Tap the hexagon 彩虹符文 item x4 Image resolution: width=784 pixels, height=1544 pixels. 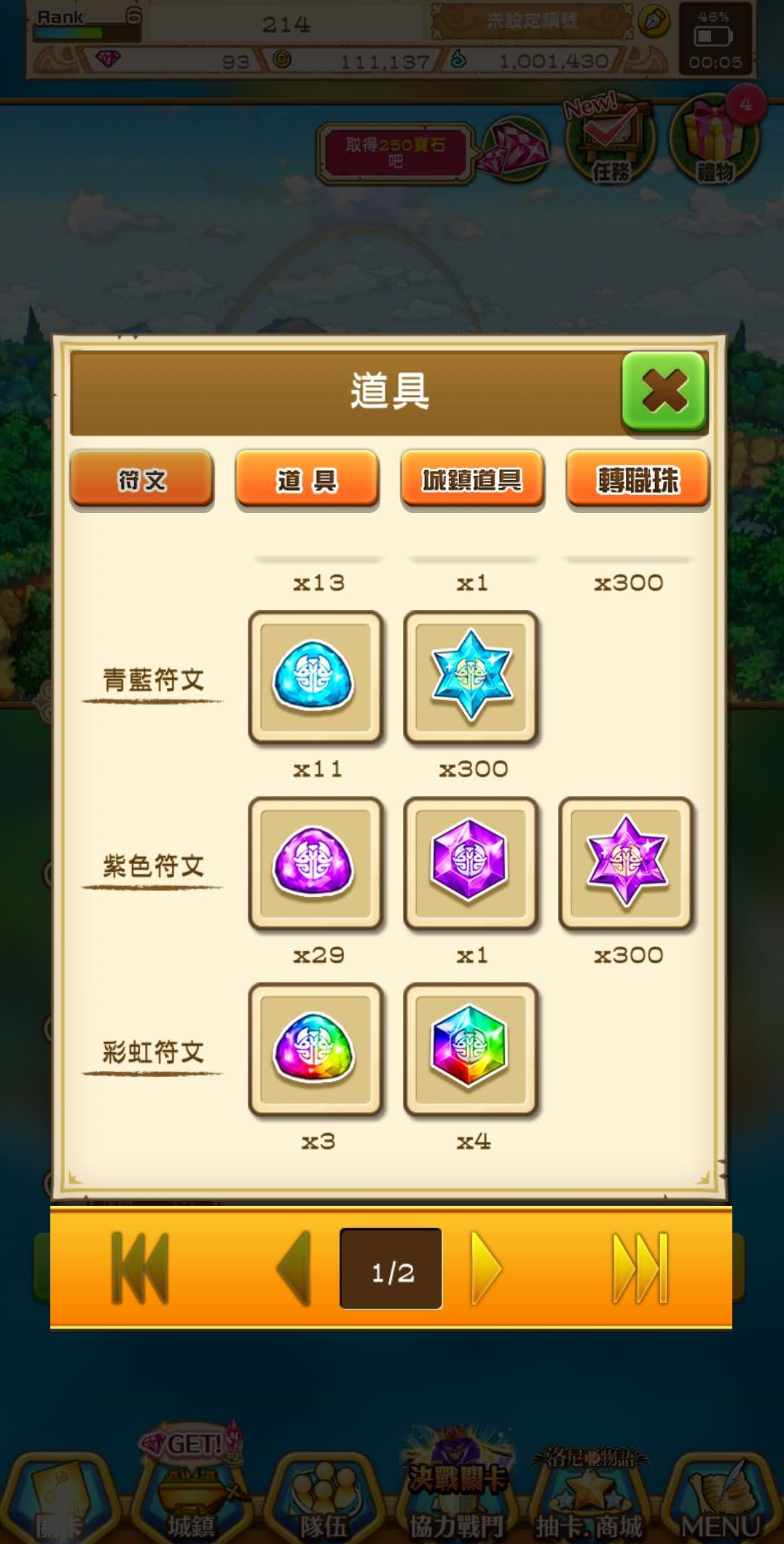pos(471,1050)
